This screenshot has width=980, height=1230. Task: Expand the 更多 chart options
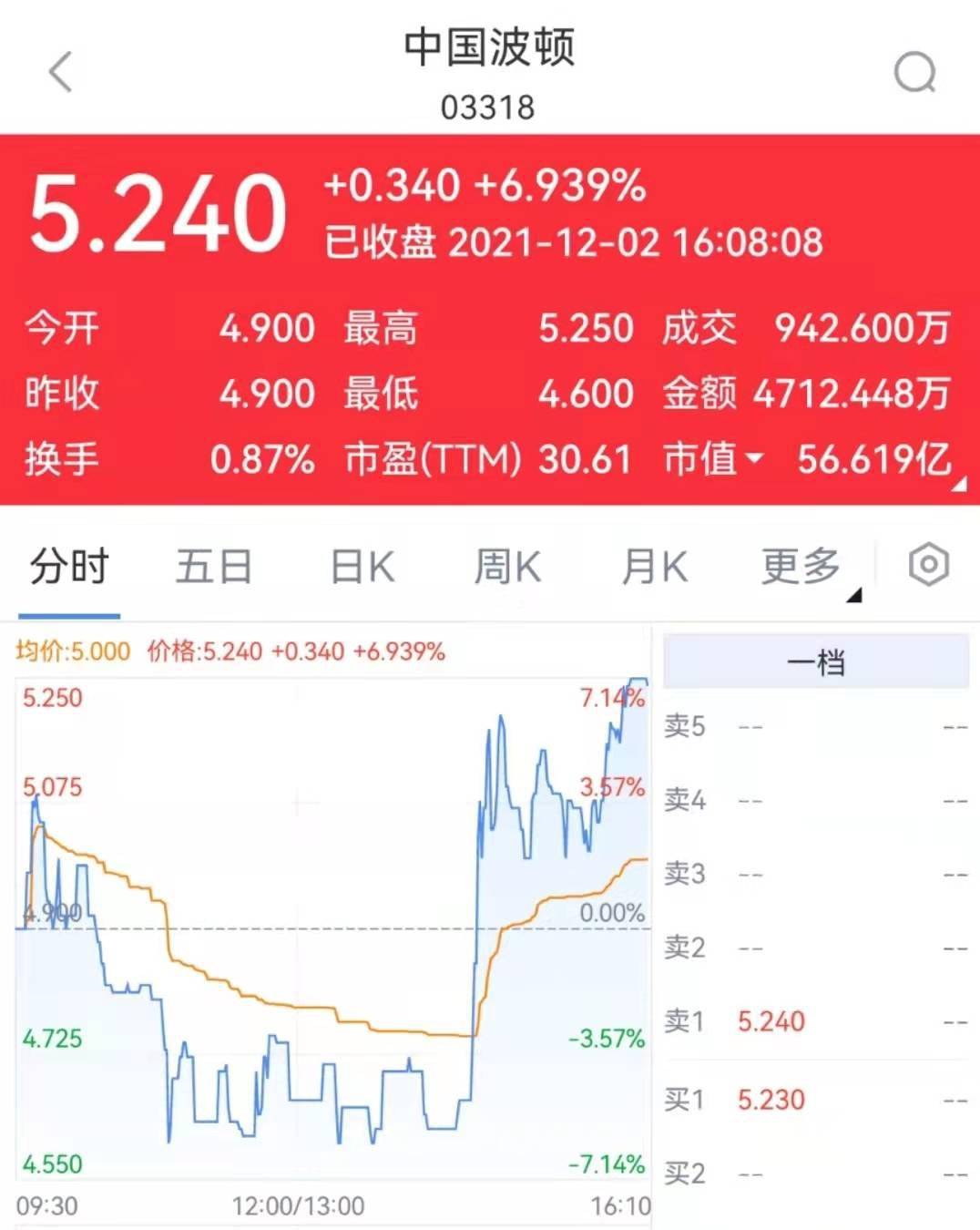[803, 567]
